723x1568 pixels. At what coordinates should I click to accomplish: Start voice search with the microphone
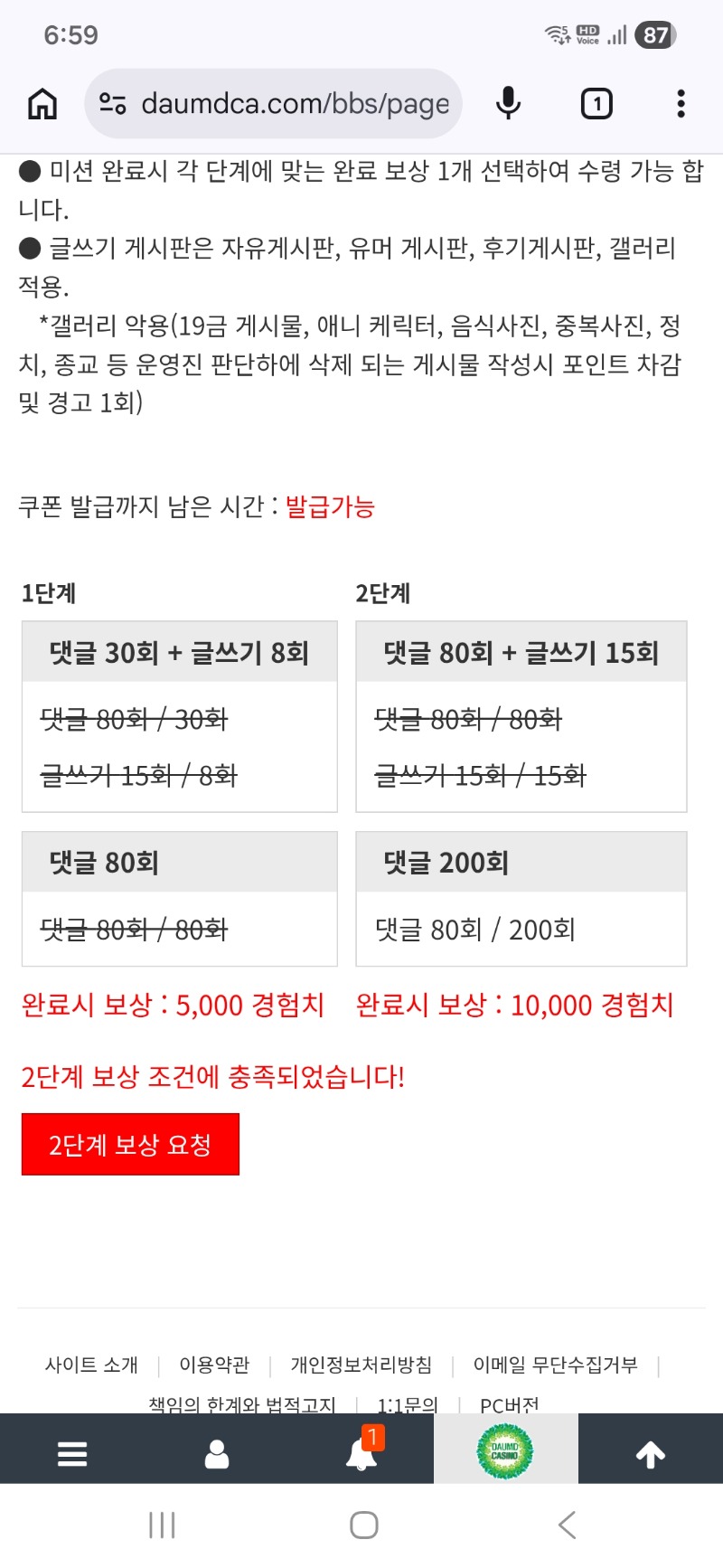click(509, 104)
